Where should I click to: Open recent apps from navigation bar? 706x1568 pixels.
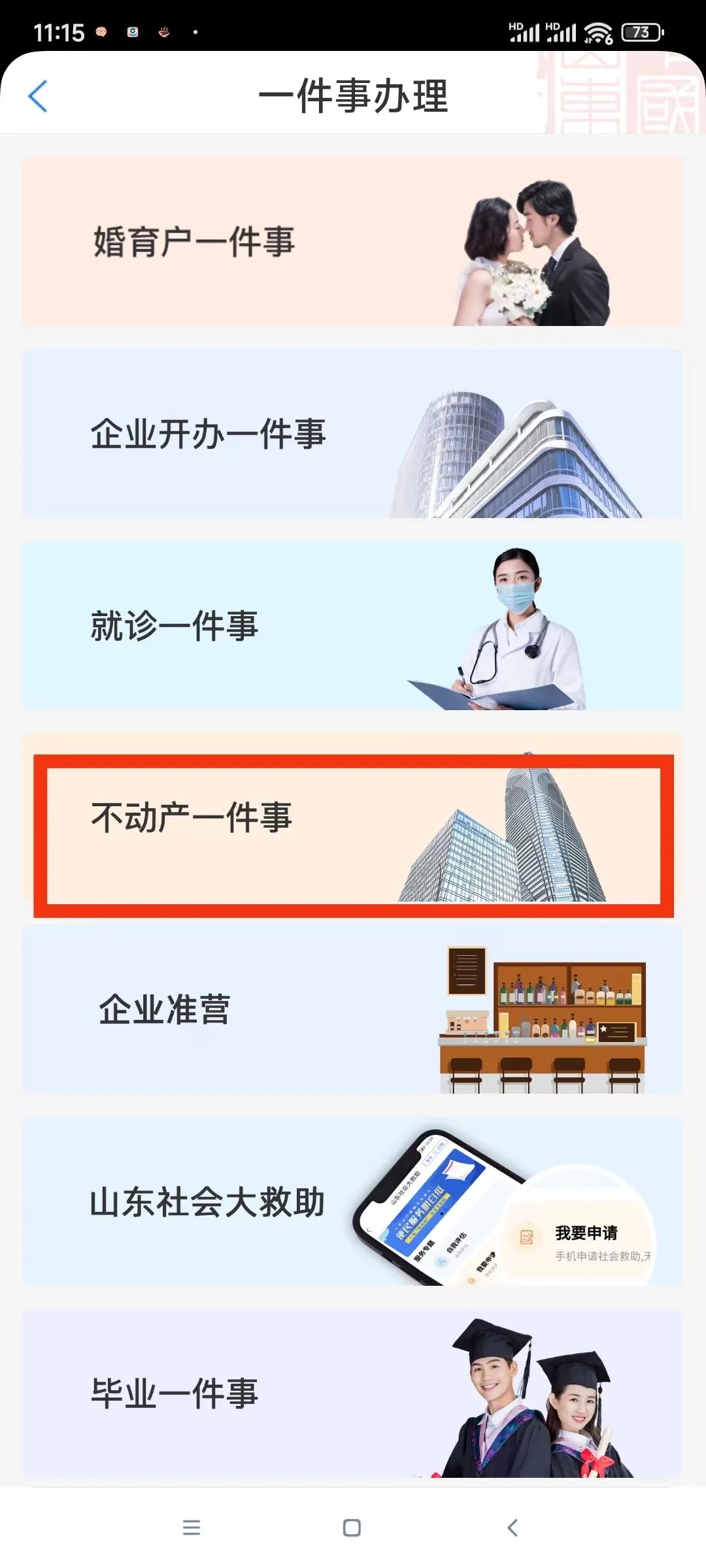[192, 1527]
